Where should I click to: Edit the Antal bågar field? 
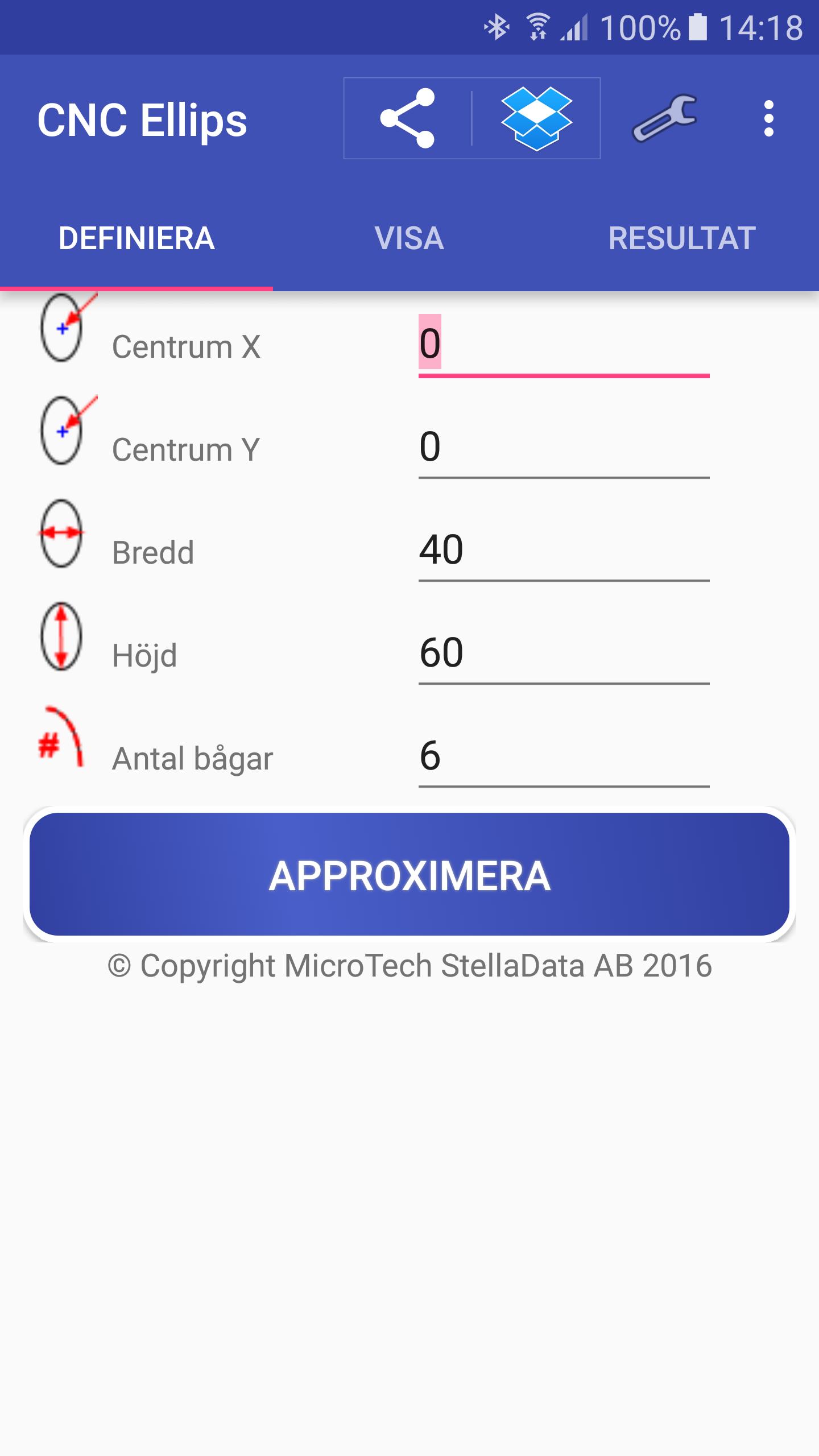point(563,756)
